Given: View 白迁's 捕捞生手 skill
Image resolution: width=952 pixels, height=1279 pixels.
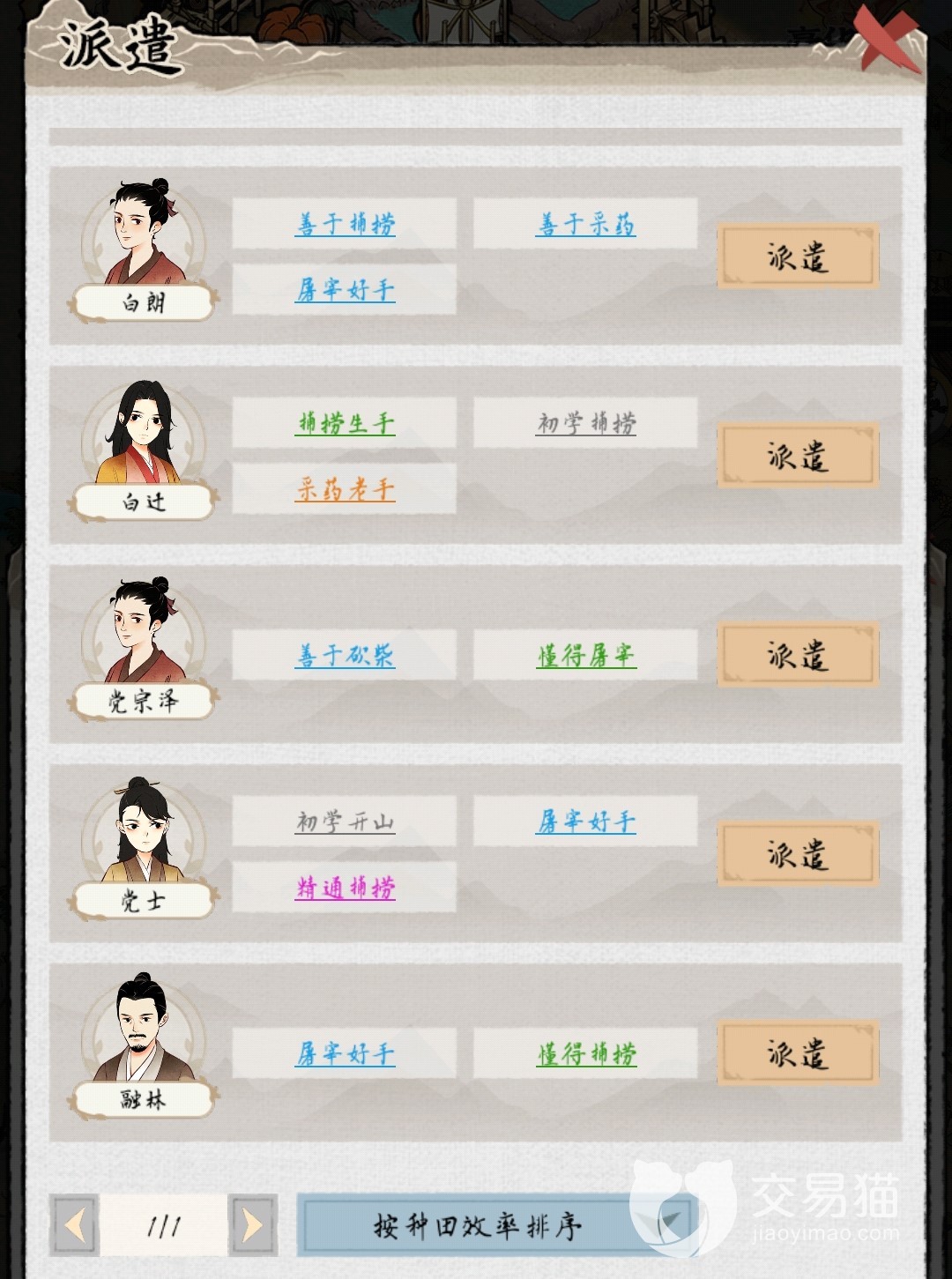Looking at the screenshot, I should 345,423.
